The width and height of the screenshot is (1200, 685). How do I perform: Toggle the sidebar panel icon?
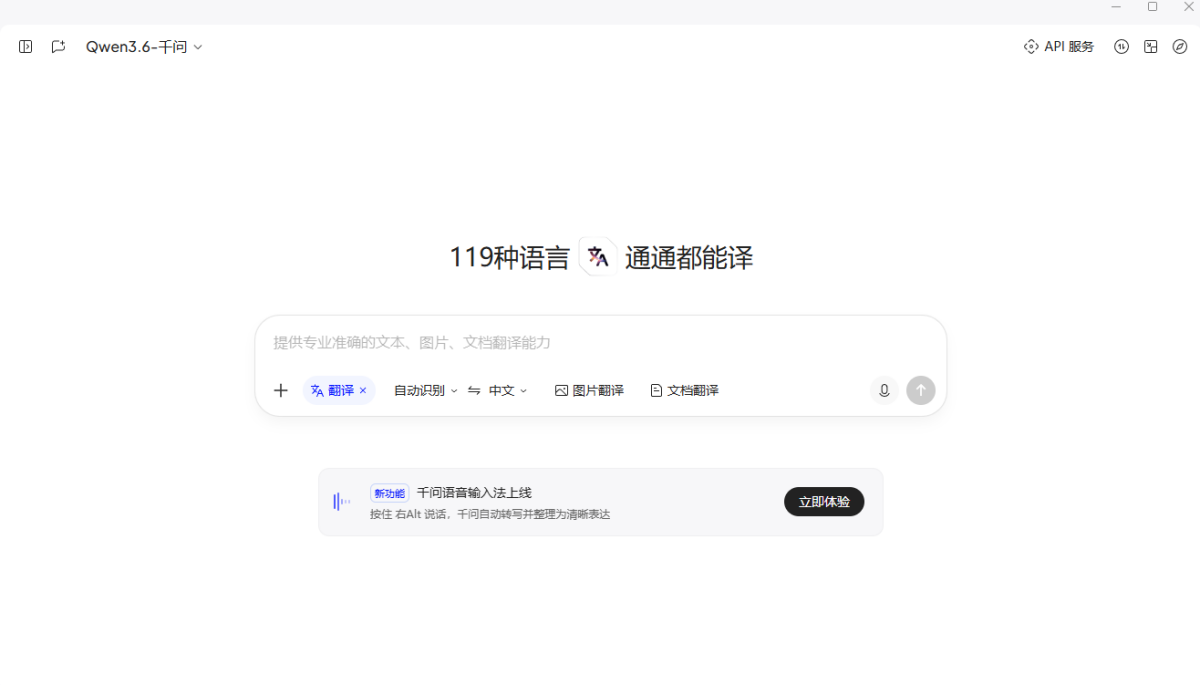pyautogui.click(x=26, y=47)
